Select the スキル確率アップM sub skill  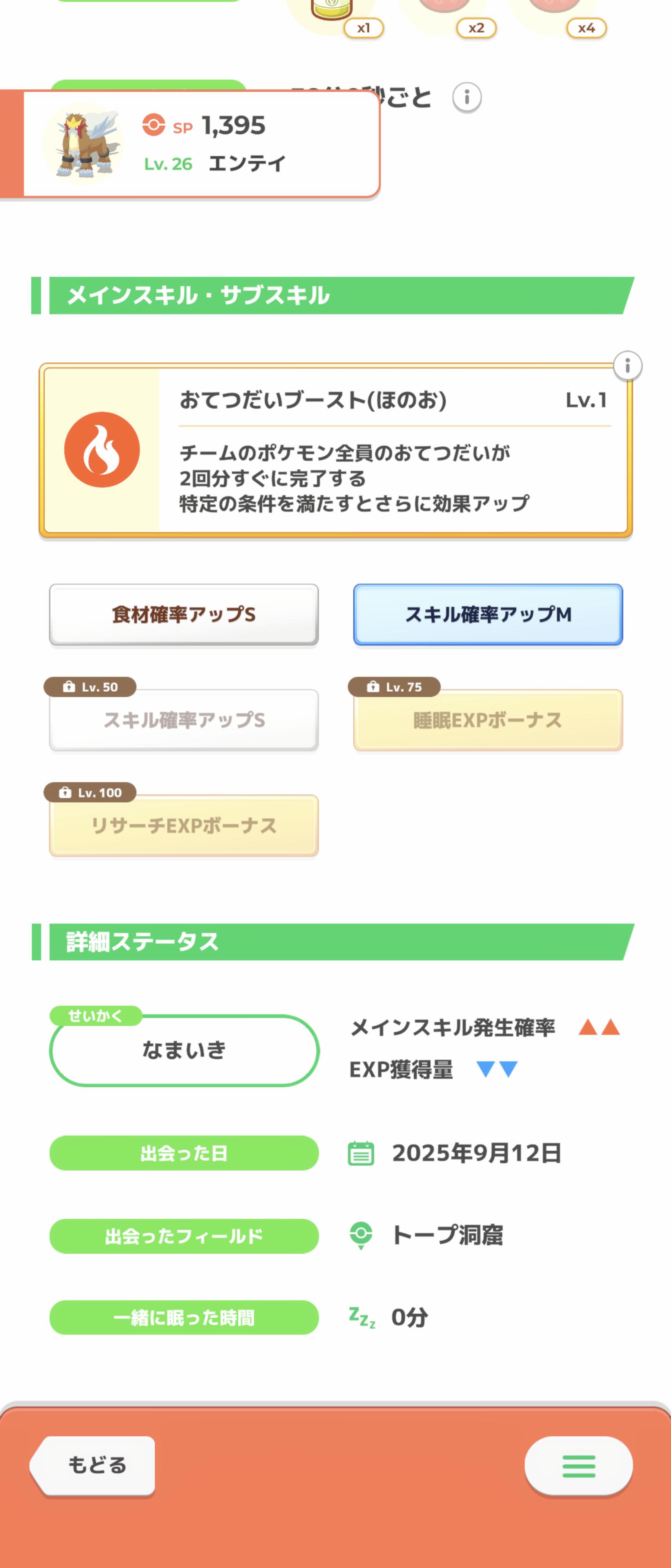pyautogui.click(x=488, y=614)
